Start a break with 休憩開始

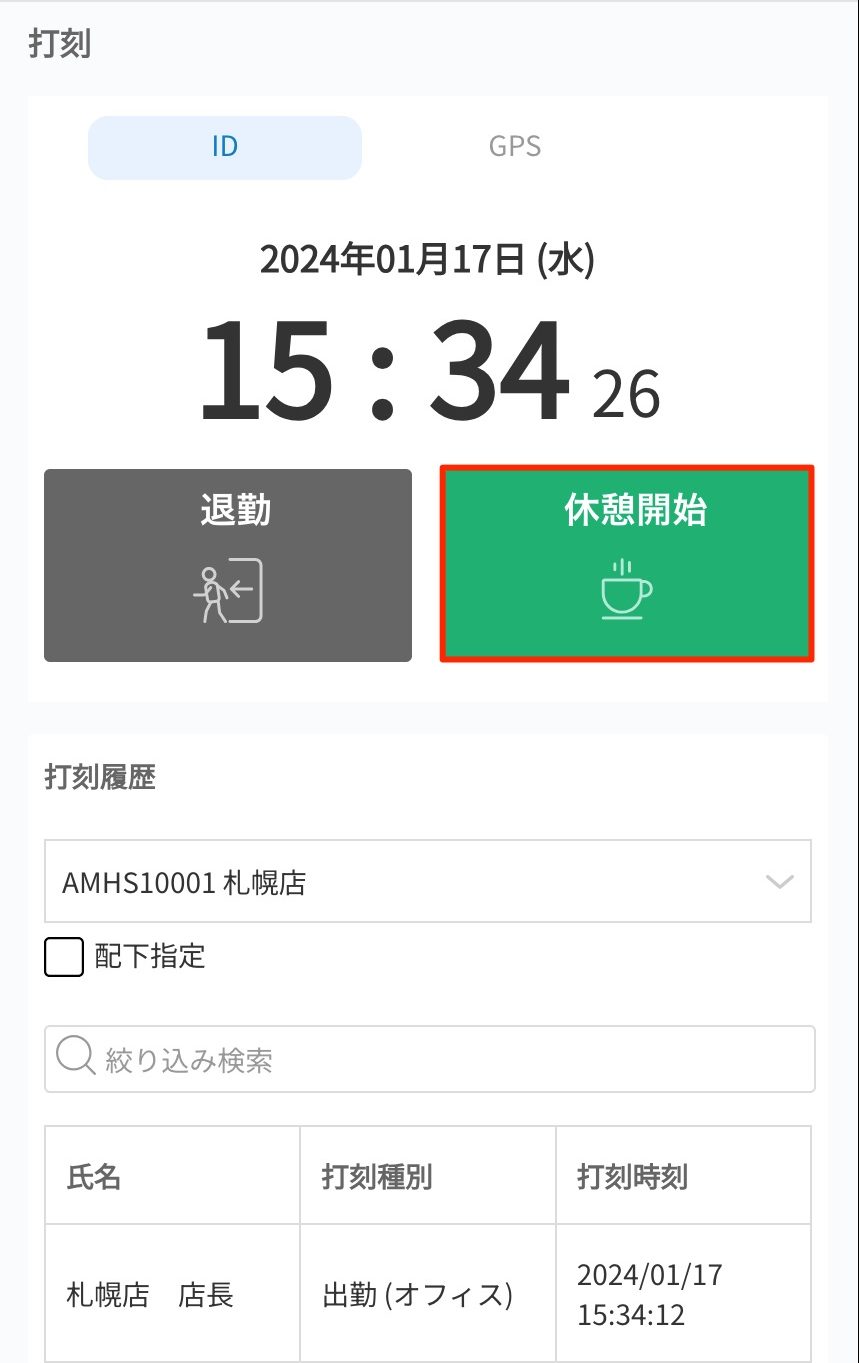coord(627,563)
